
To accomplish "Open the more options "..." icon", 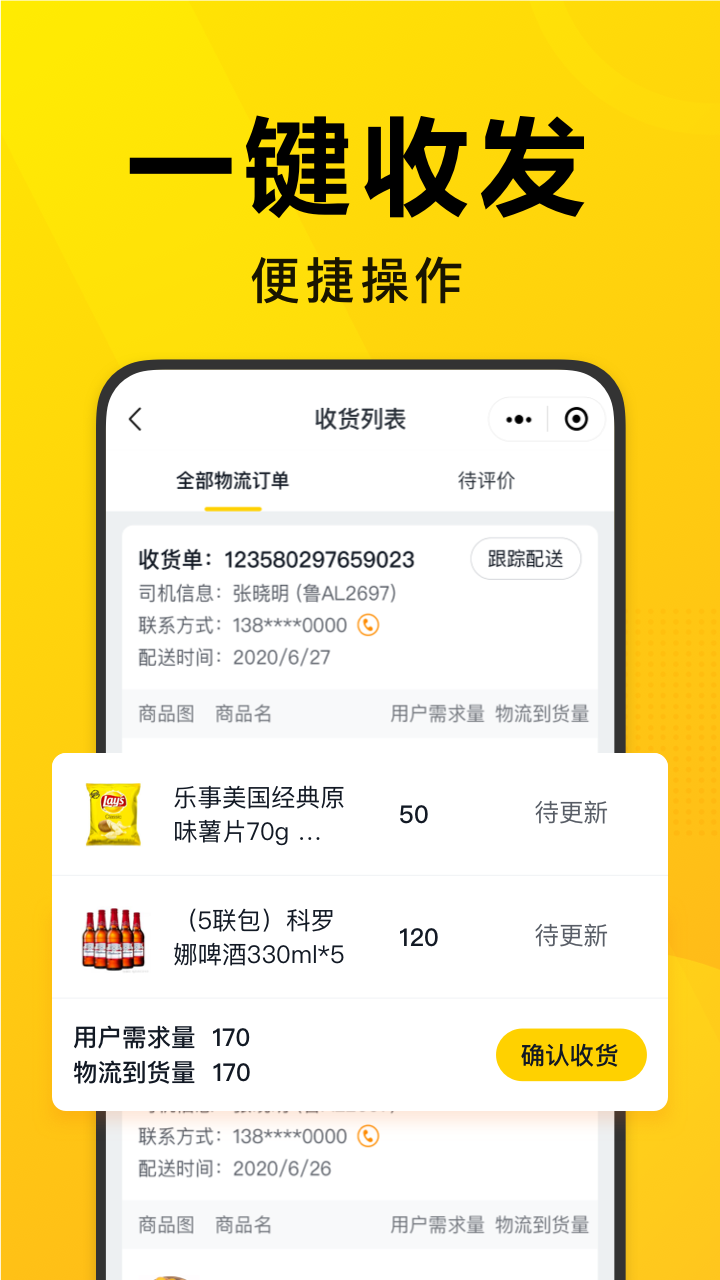I will [519, 420].
